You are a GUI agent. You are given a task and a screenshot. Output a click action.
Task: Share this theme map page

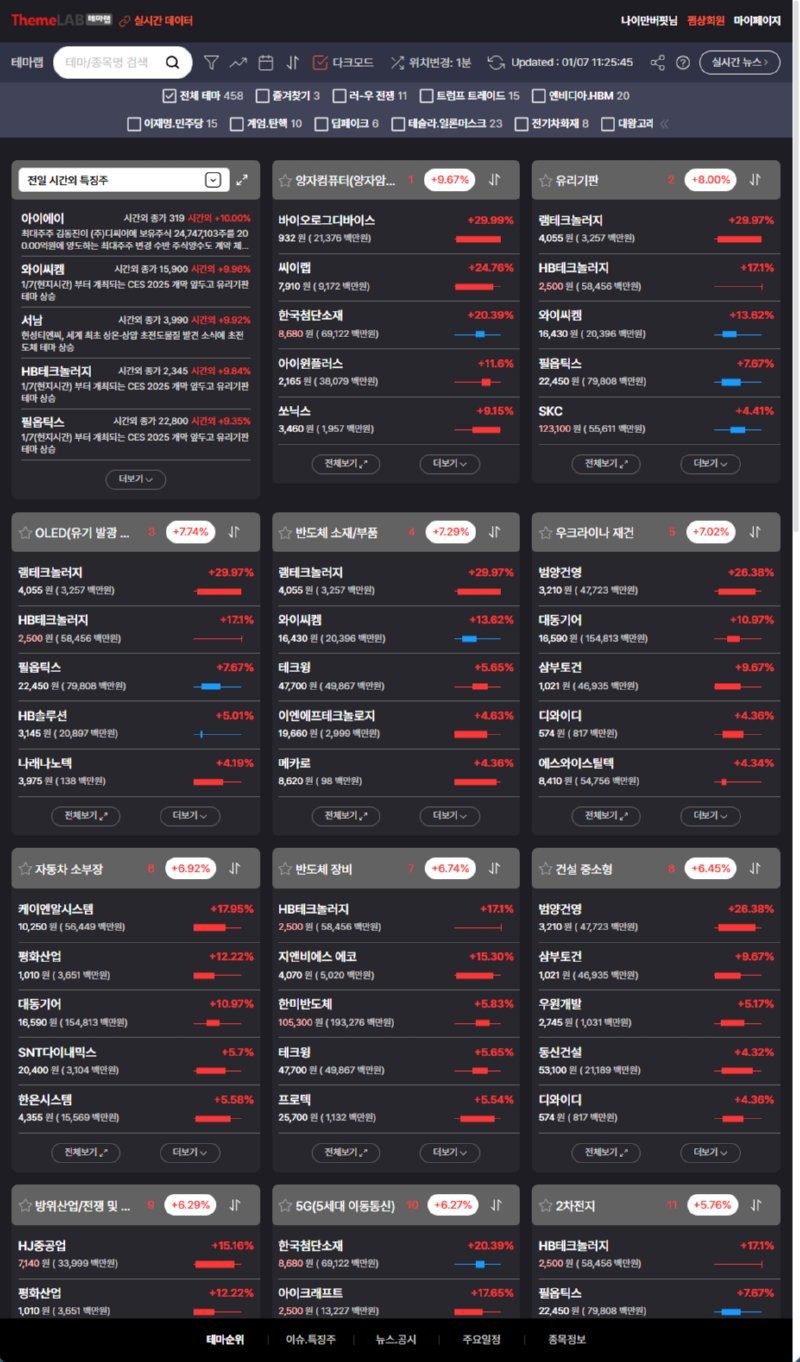point(657,62)
